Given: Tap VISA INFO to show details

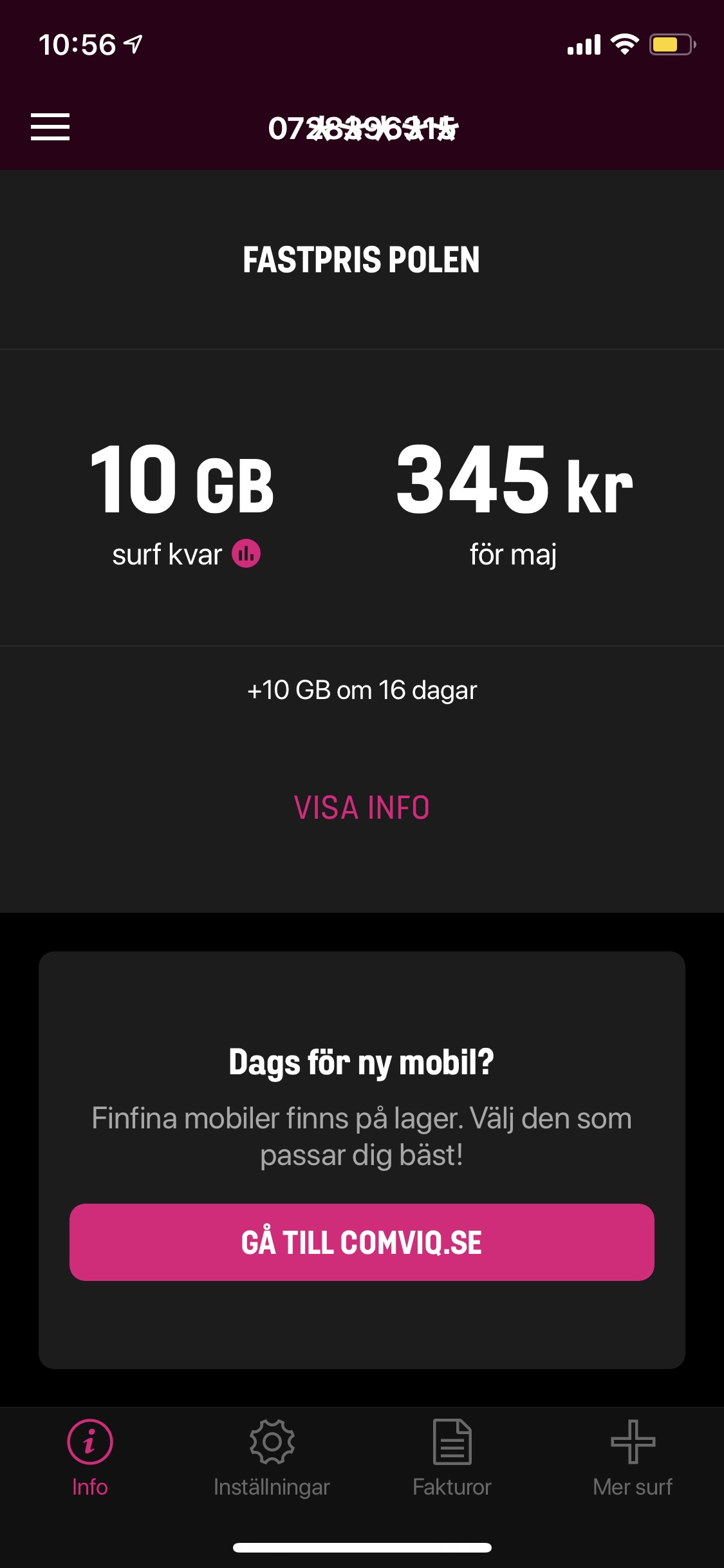Looking at the screenshot, I should click(362, 808).
